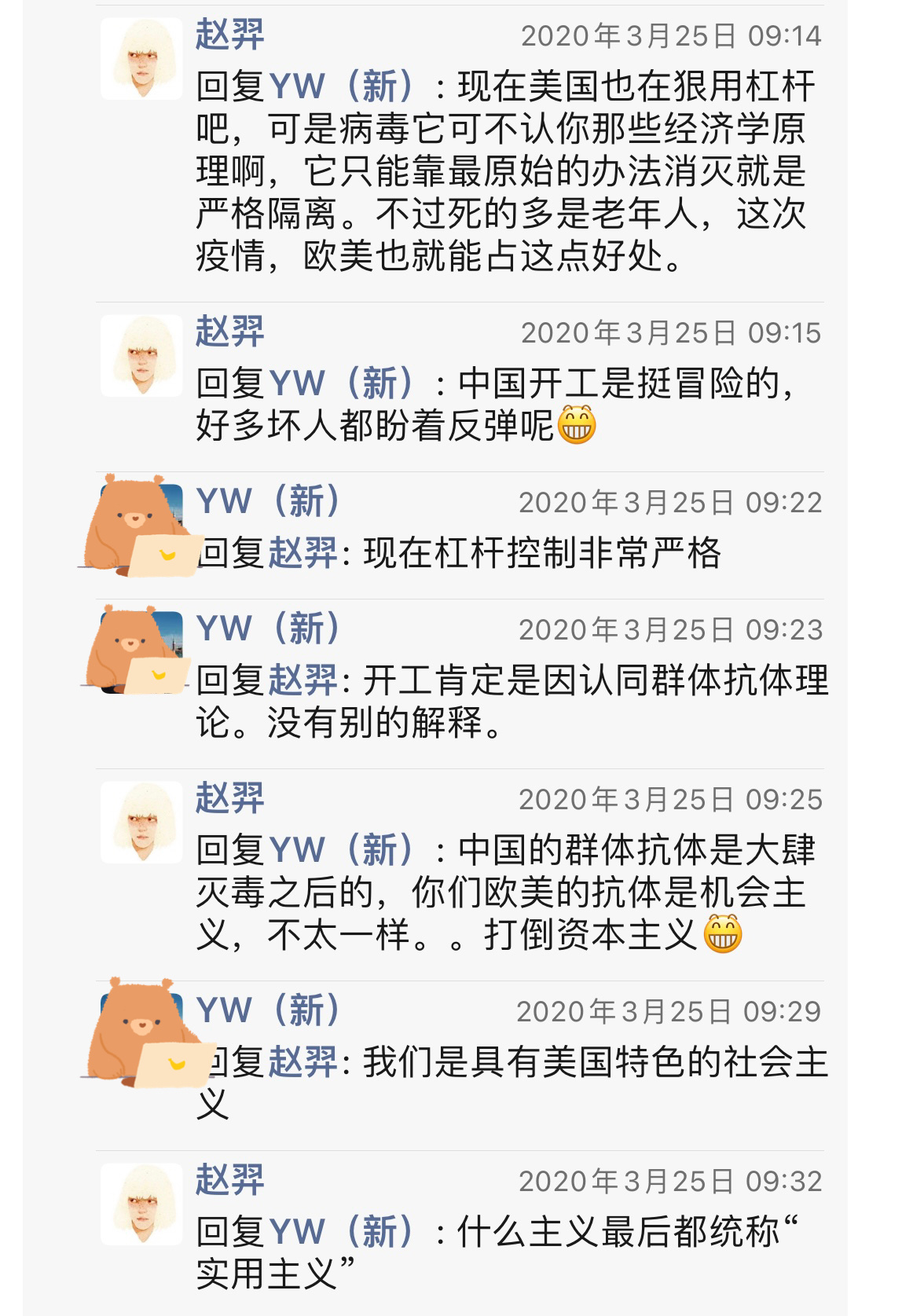Open username YW（新）on the 09:23 comment
Image resolution: width=902 pixels, height=1316 pixels.
click(x=267, y=629)
